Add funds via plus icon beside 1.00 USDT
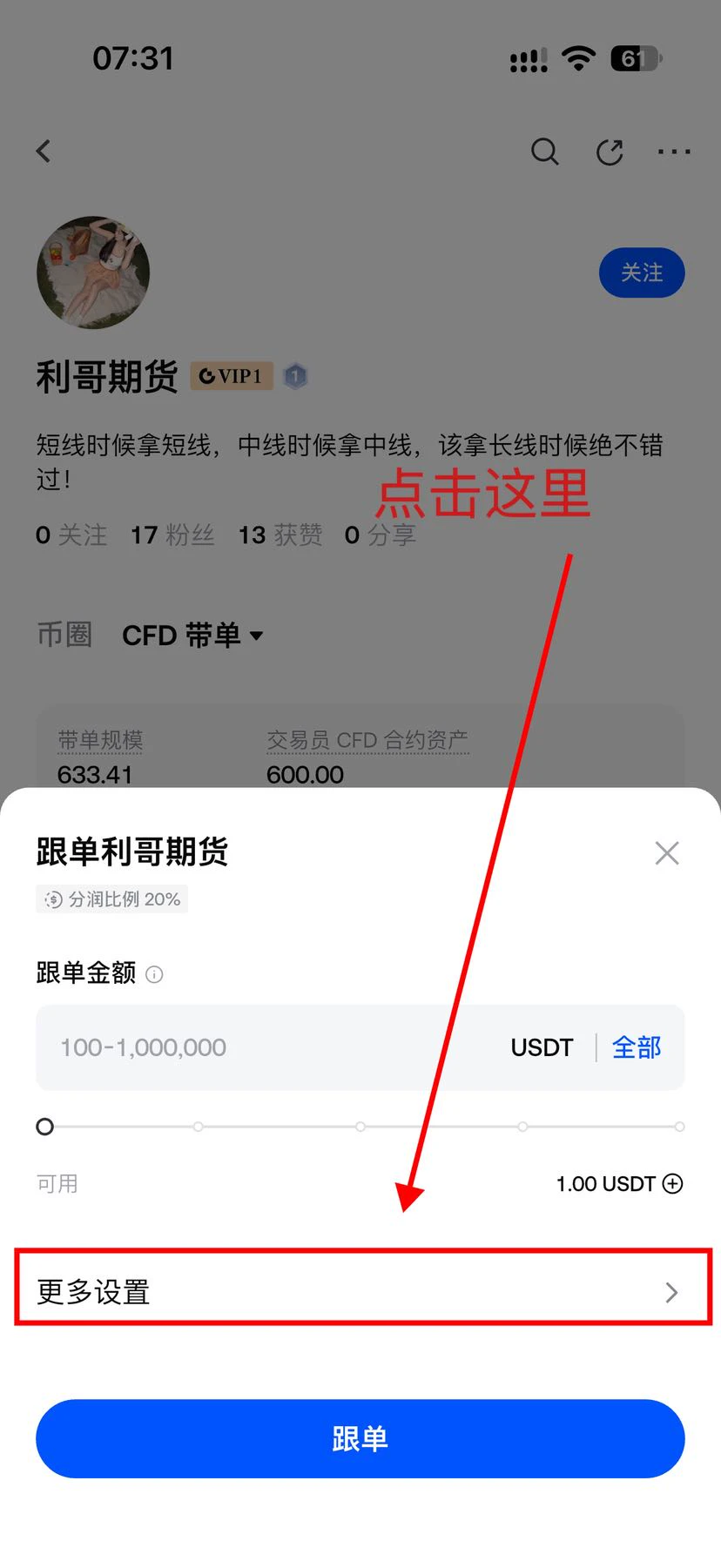721x1568 pixels. (x=673, y=1184)
